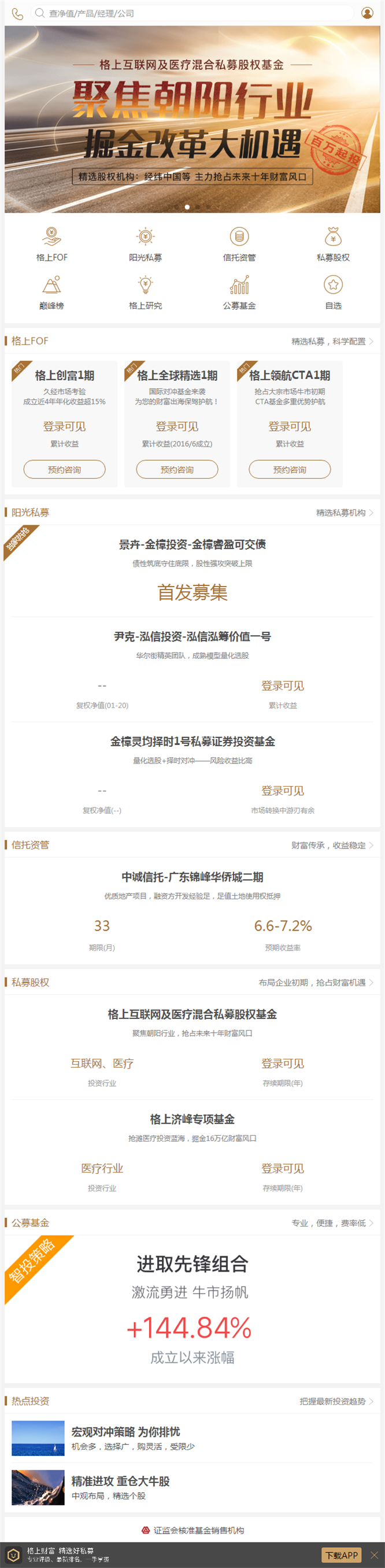Tap 预约咨询 under 格上领航CTA1期

(290, 469)
